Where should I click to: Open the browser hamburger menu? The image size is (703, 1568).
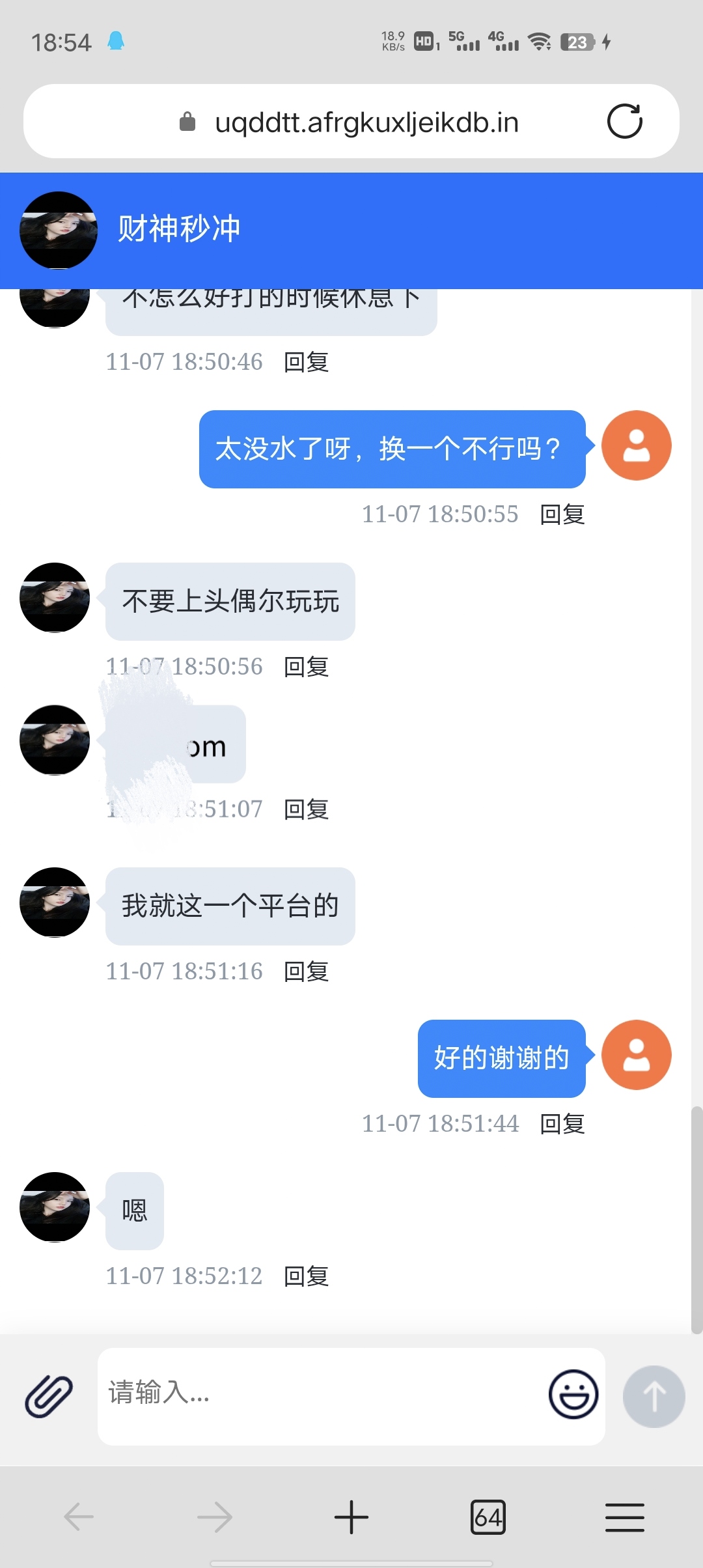[x=624, y=1517]
